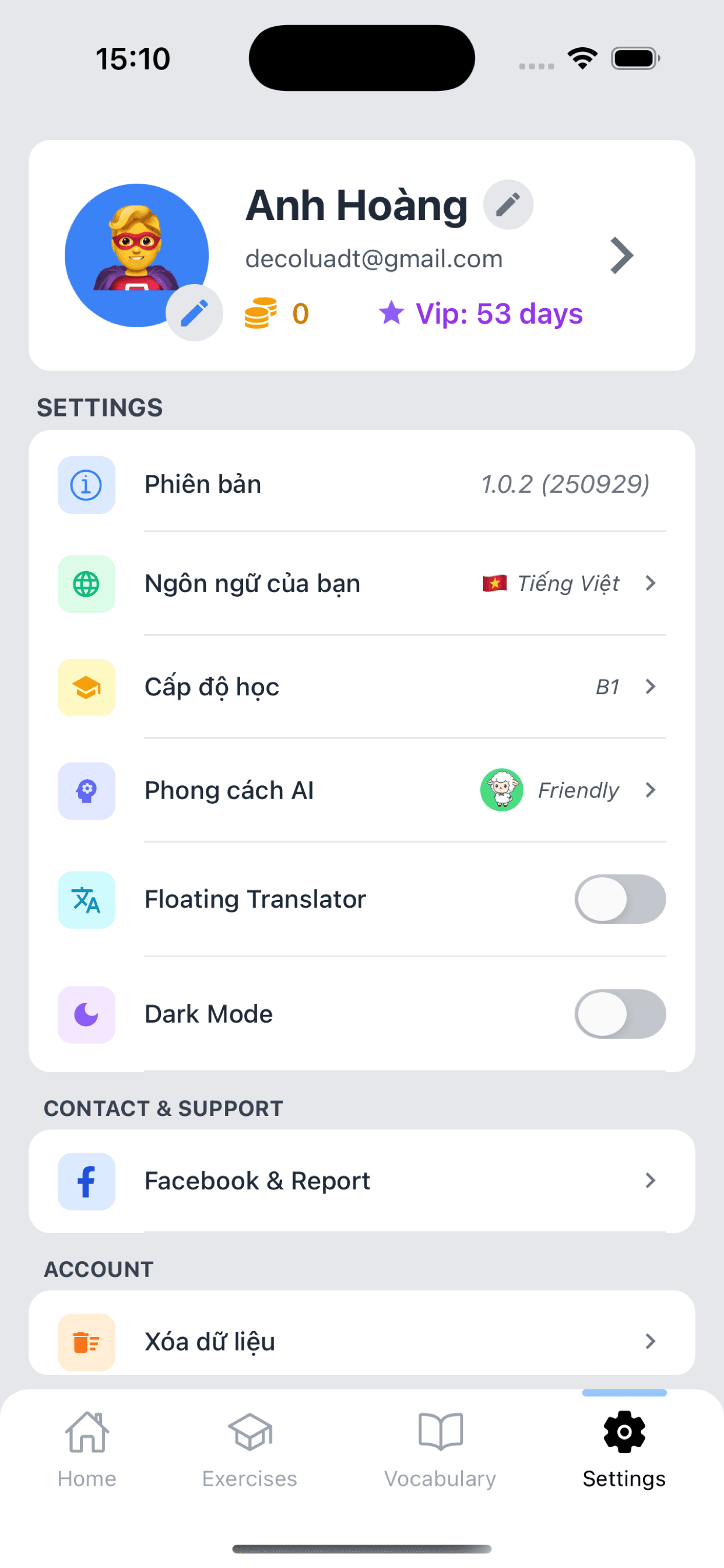Edit the name Anh Hoàng
Viewport: 724px width, 1568px height.
(x=508, y=205)
